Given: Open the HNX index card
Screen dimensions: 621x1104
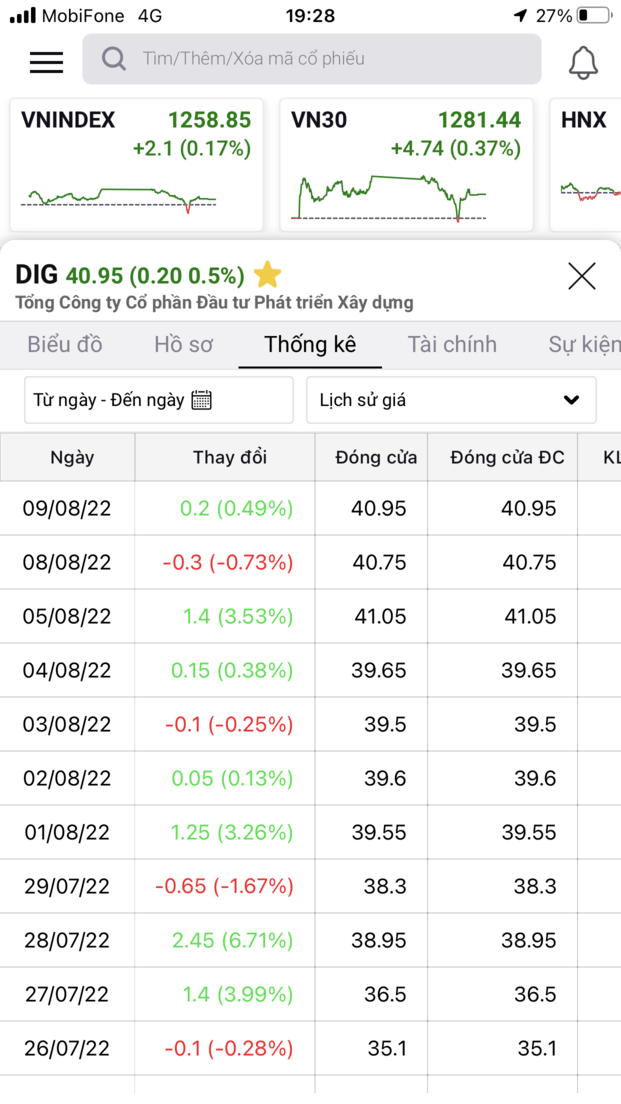Looking at the screenshot, I should tap(586, 164).
